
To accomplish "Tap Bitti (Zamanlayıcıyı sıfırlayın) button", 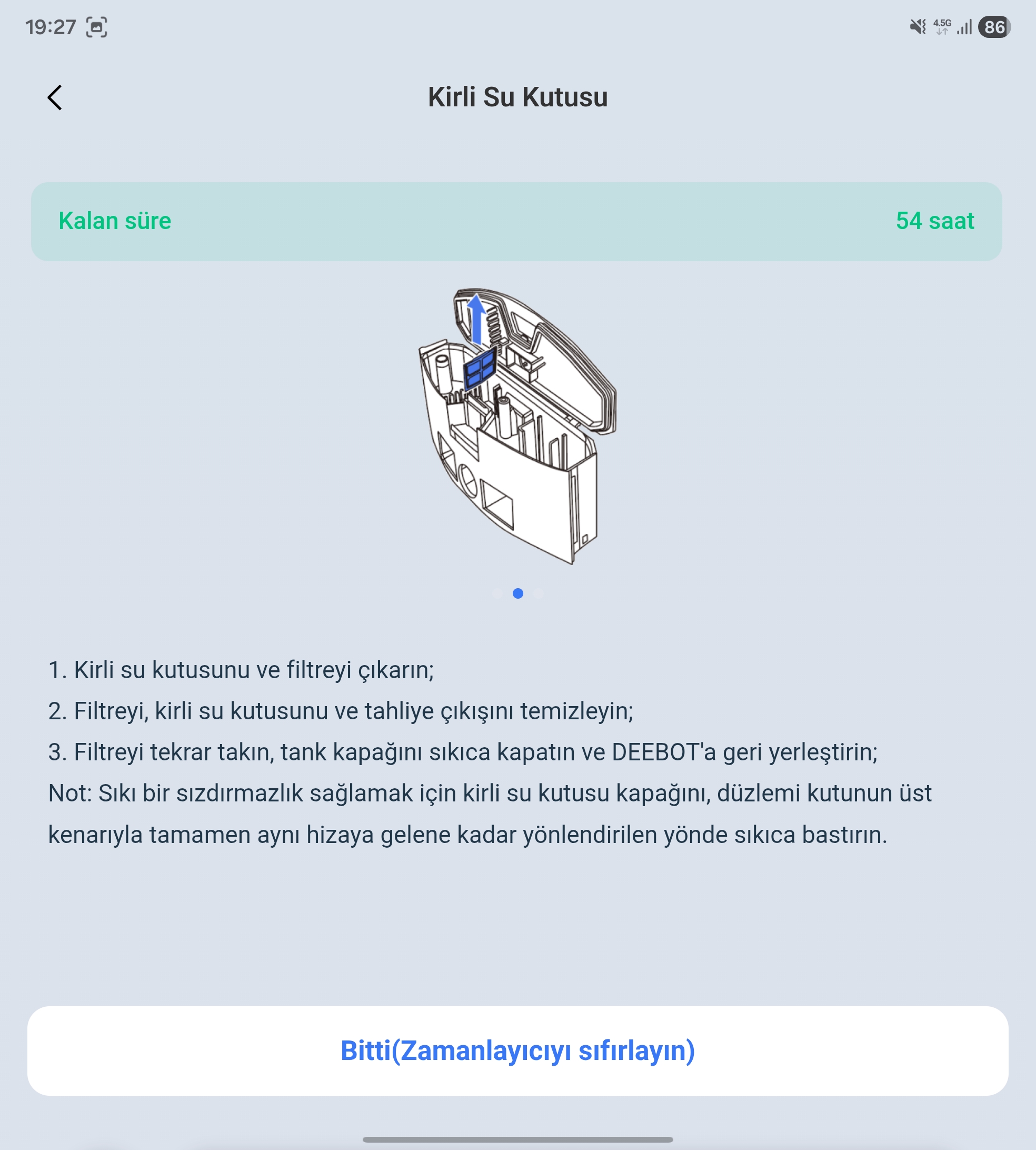I will (x=517, y=1050).
